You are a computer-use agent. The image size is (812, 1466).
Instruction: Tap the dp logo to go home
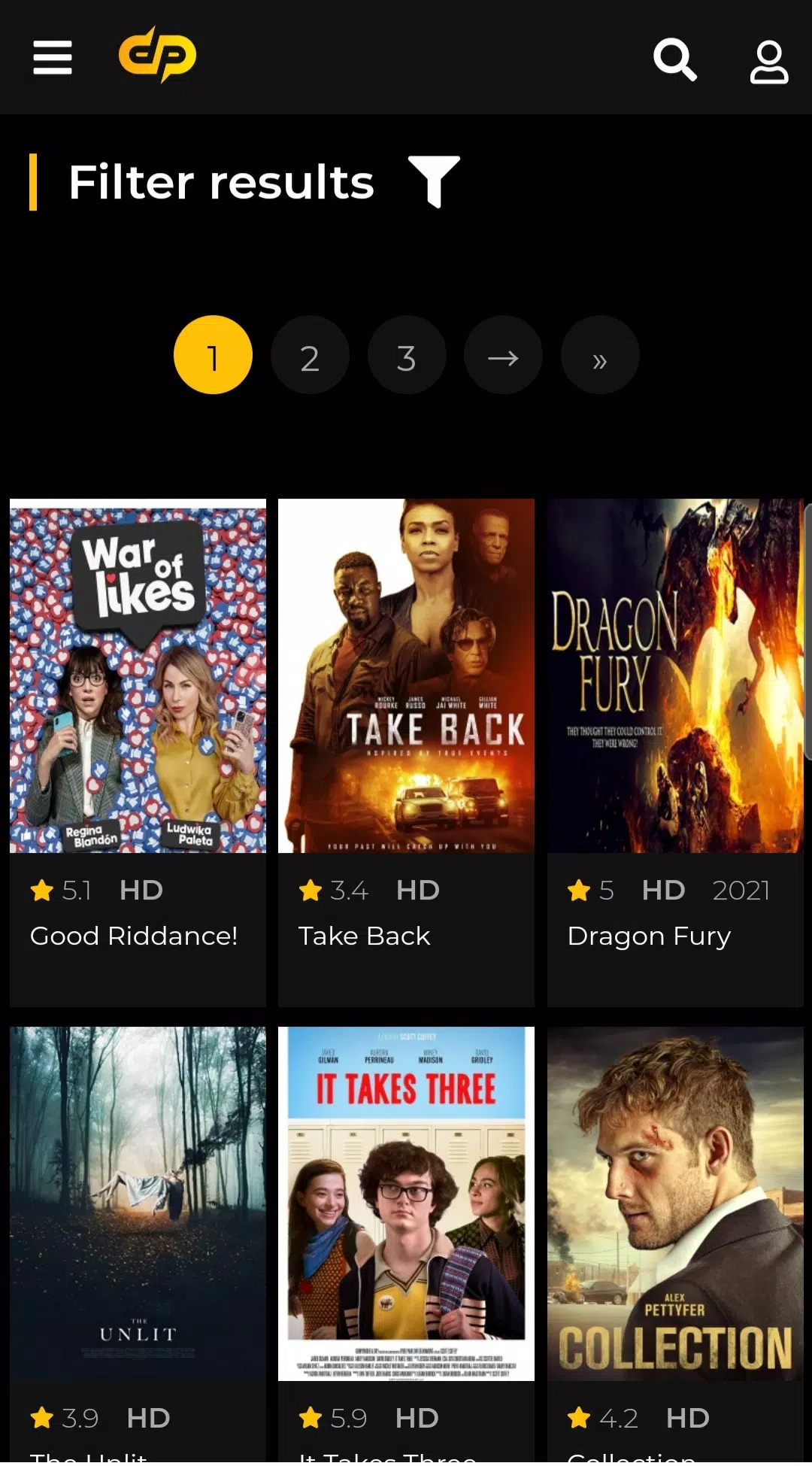click(x=157, y=55)
